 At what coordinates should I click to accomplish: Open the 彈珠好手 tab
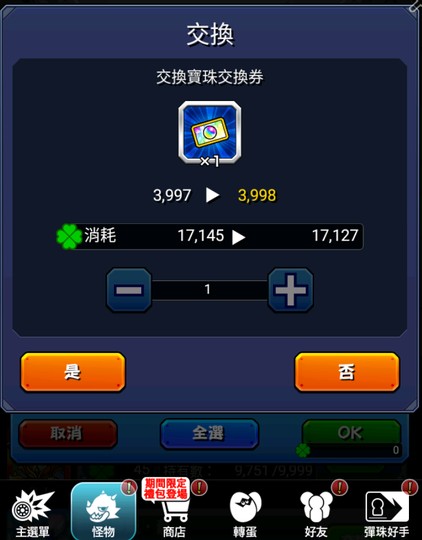[387, 512]
